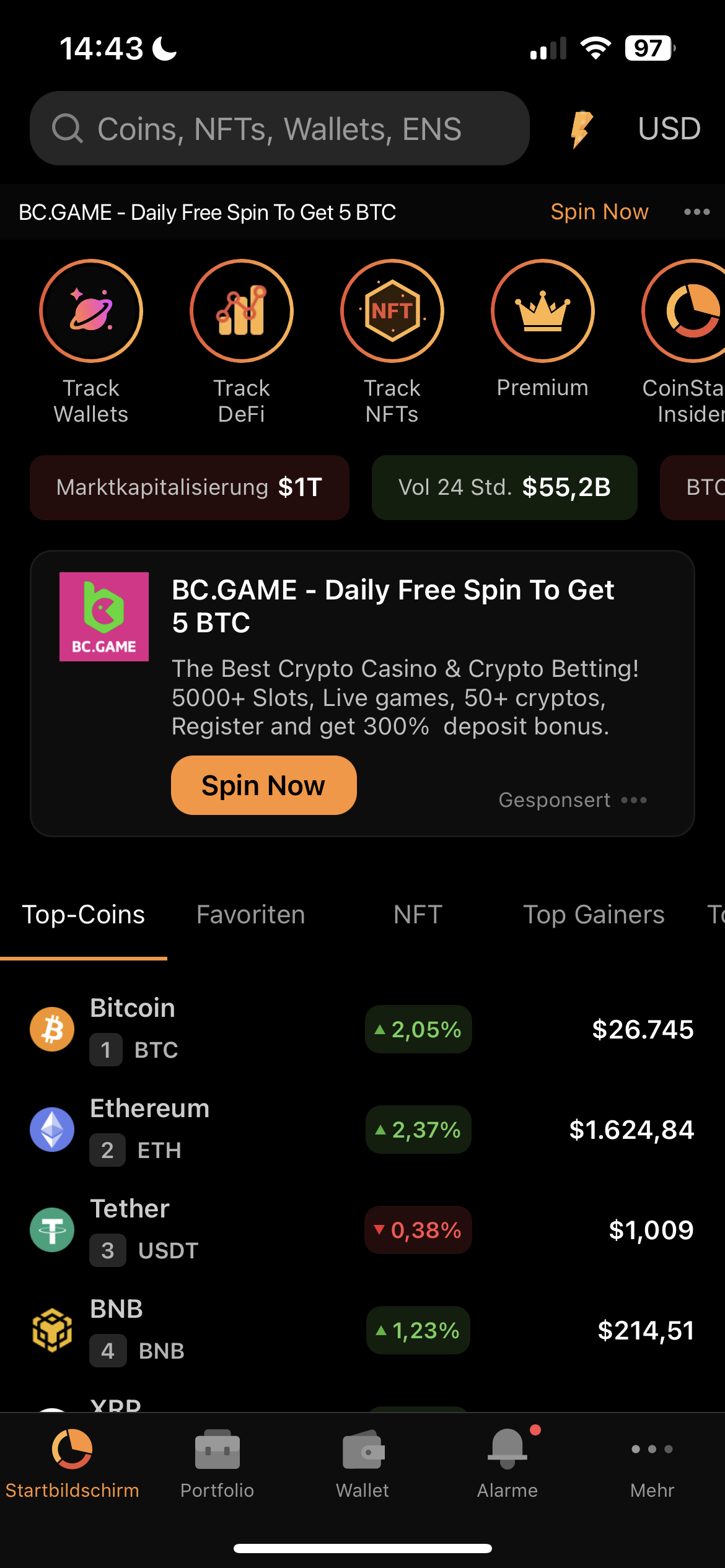Viewport: 725px width, 1568px height.
Task: Open the Alarme tab
Action: click(507, 1463)
